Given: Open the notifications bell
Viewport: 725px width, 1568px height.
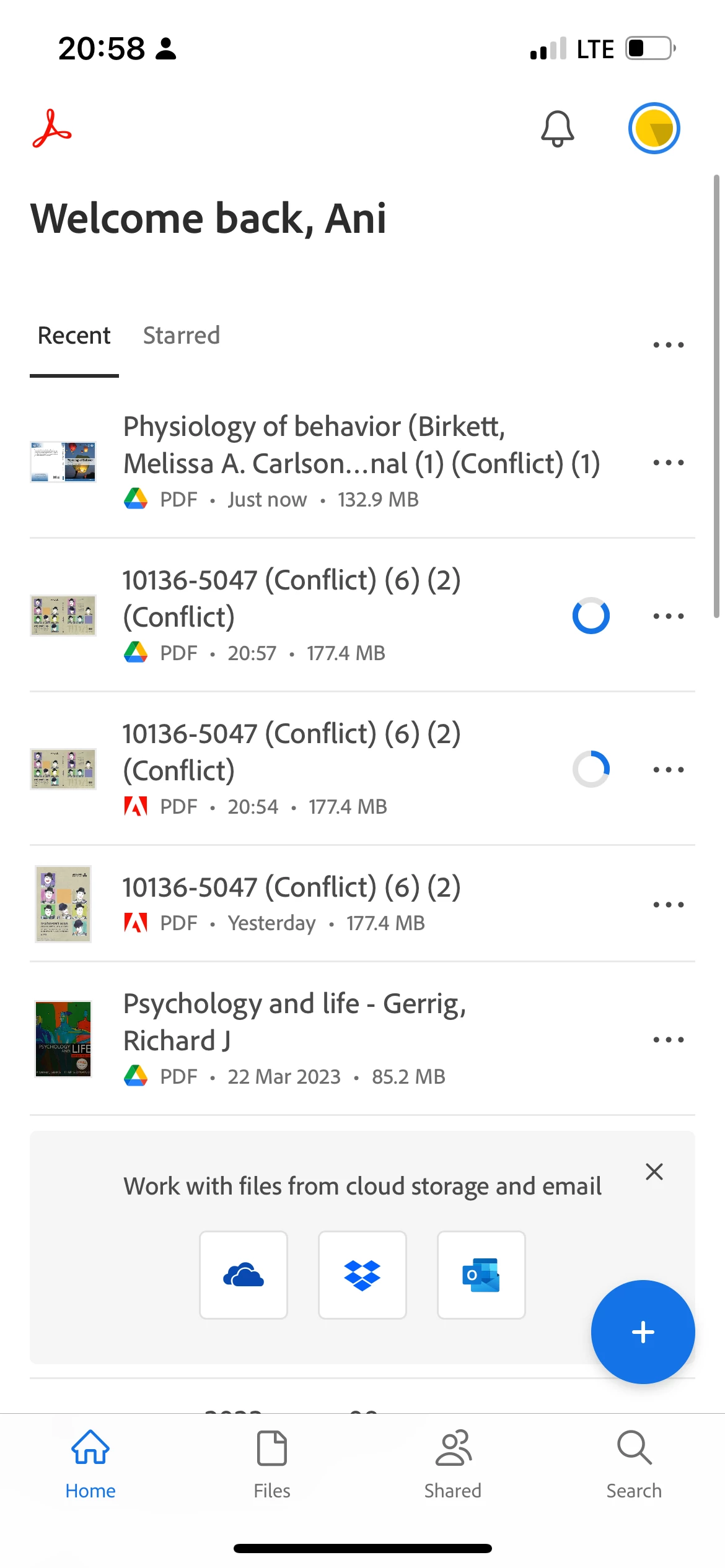Looking at the screenshot, I should [x=557, y=129].
